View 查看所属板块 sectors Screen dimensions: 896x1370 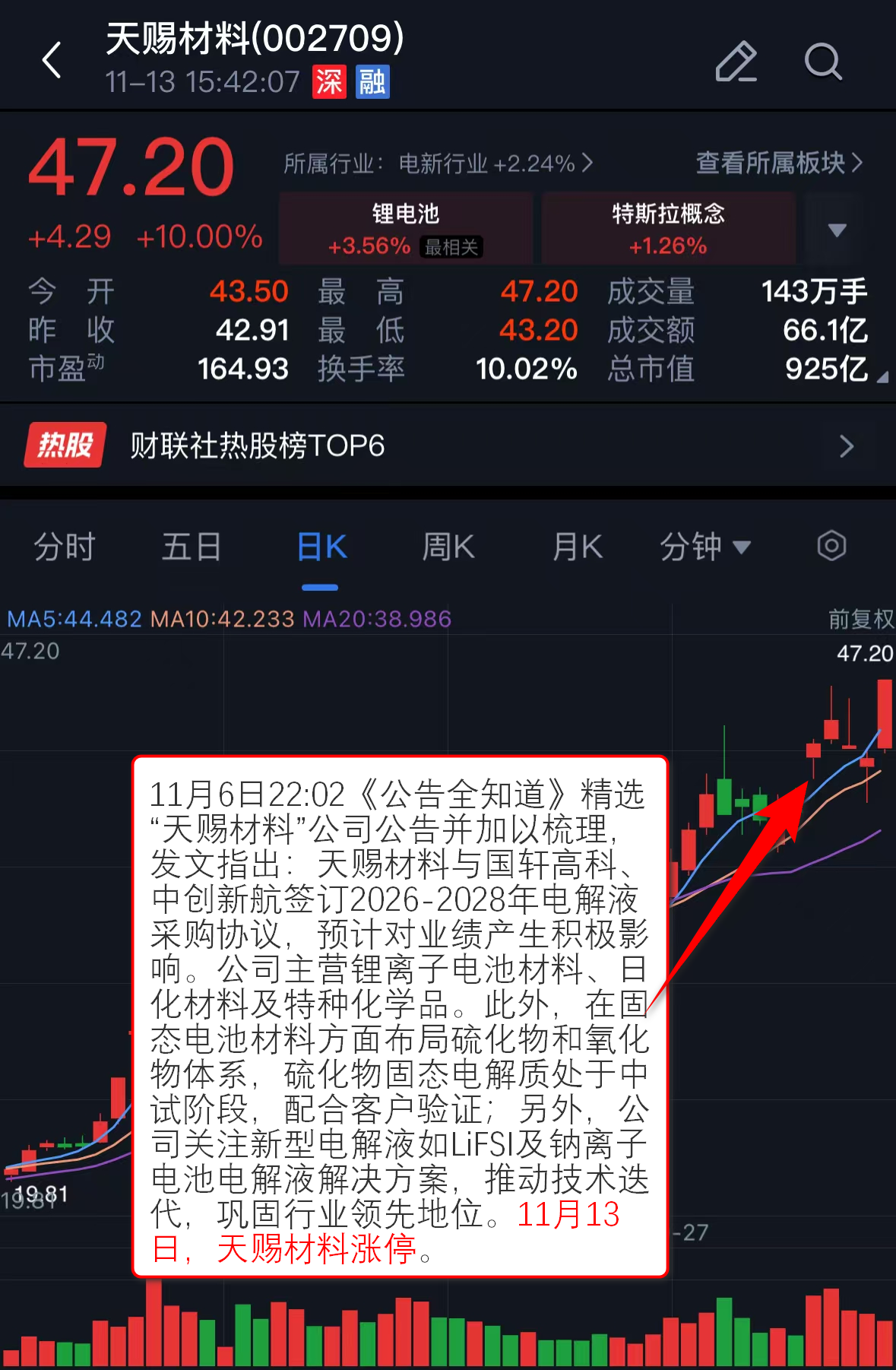[779, 163]
